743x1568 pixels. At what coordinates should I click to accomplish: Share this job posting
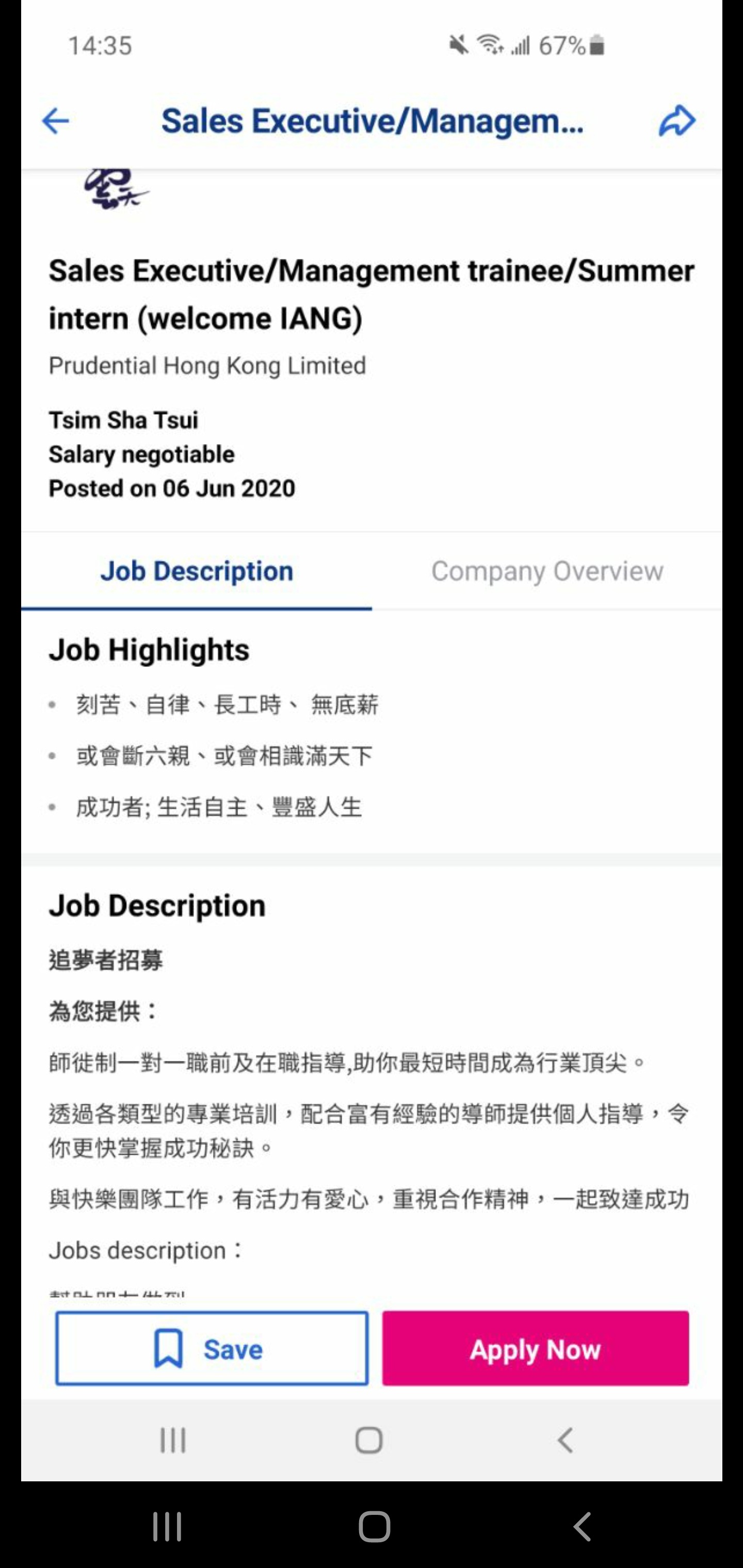tap(676, 121)
